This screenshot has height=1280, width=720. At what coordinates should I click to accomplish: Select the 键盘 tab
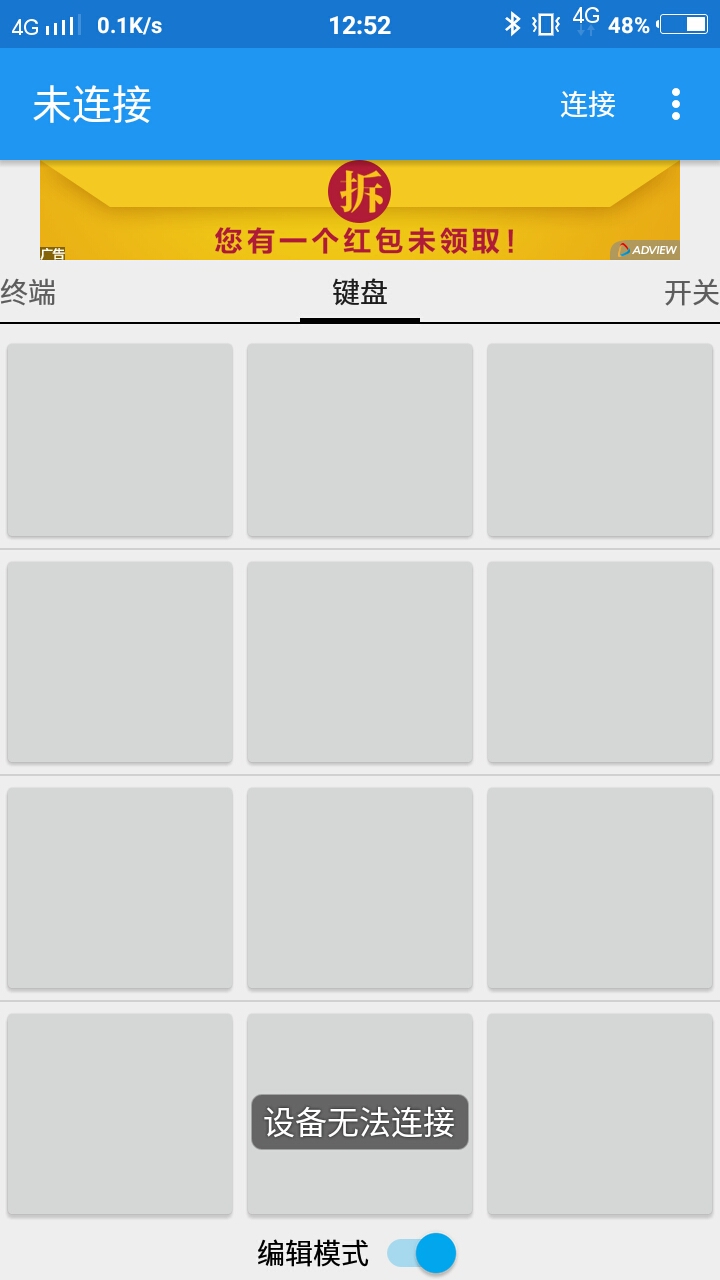pyautogui.click(x=360, y=293)
